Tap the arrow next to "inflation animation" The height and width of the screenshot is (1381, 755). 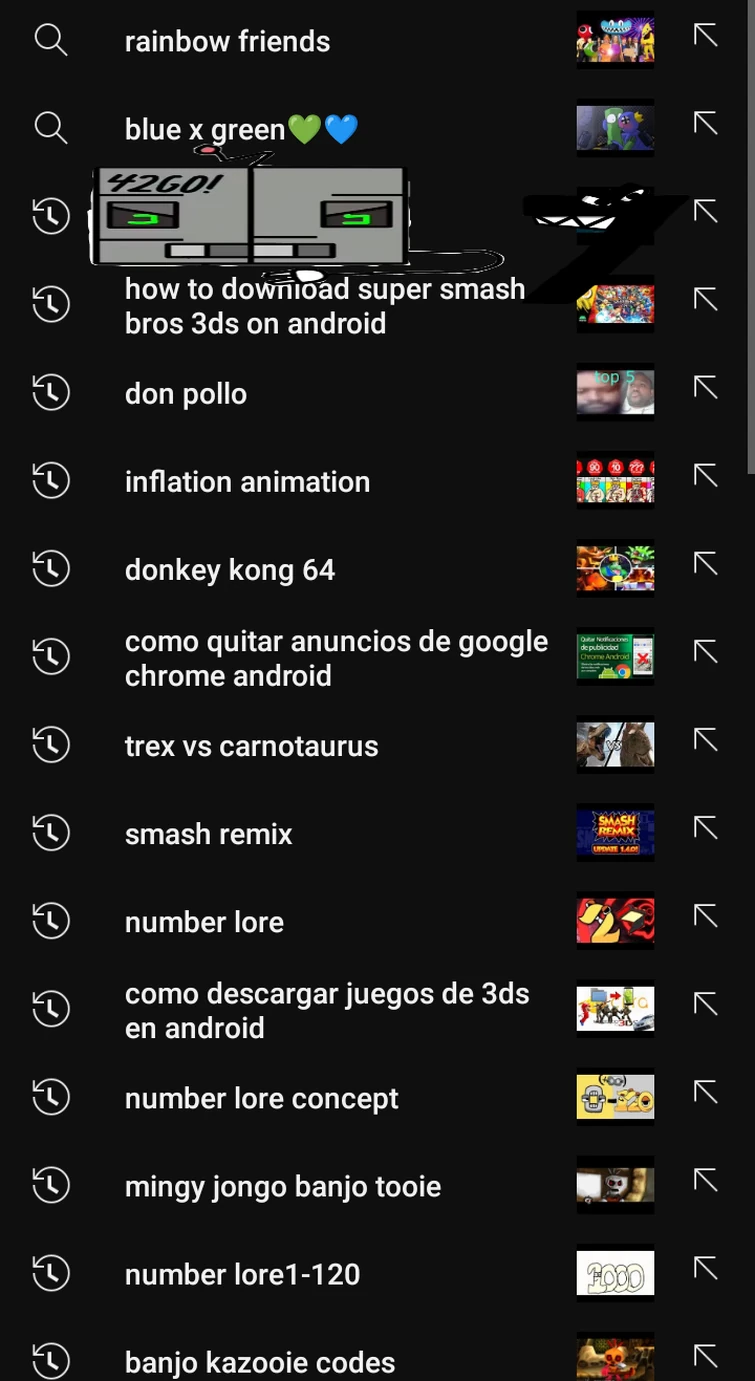[706, 476]
